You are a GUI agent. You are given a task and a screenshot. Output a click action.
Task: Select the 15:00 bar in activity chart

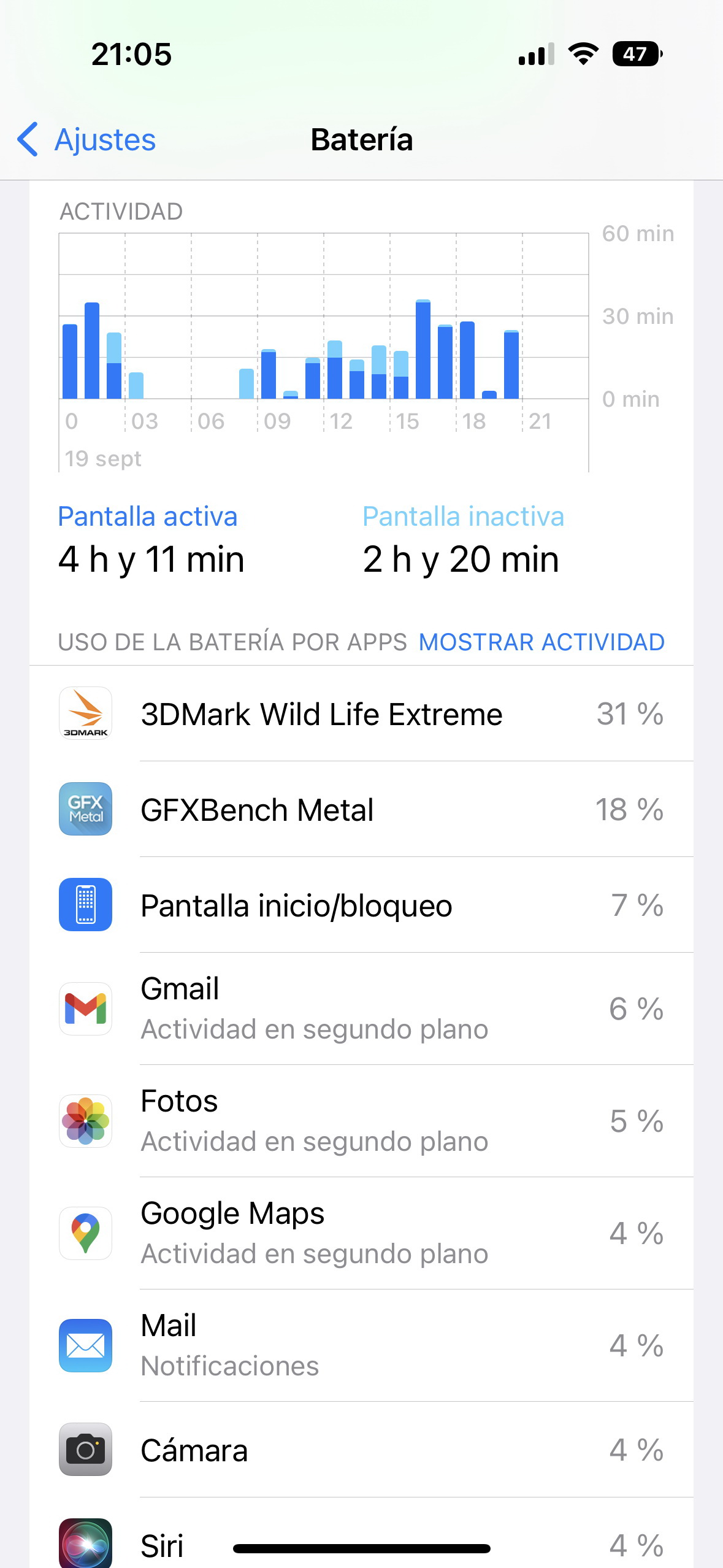coord(401,375)
